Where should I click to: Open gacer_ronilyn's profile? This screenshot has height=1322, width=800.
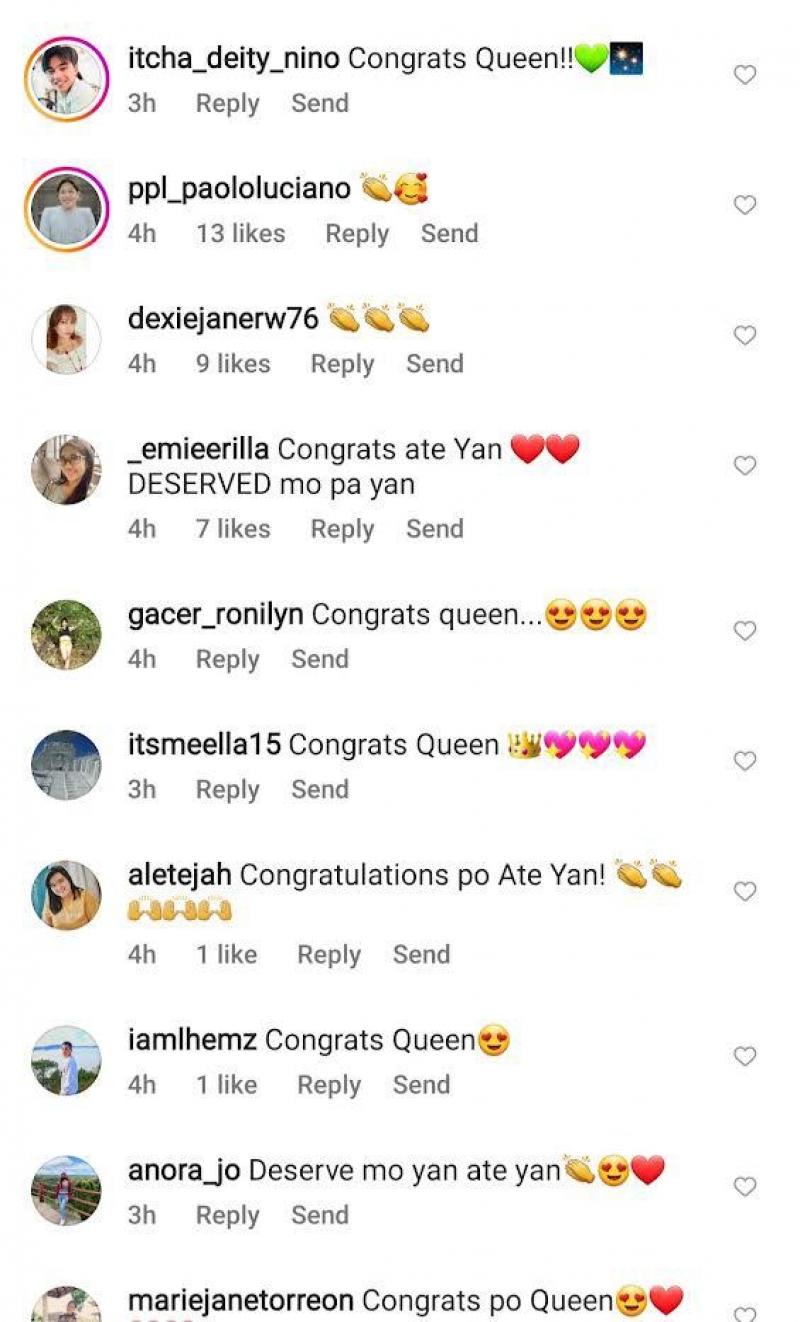tap(66, 634)
